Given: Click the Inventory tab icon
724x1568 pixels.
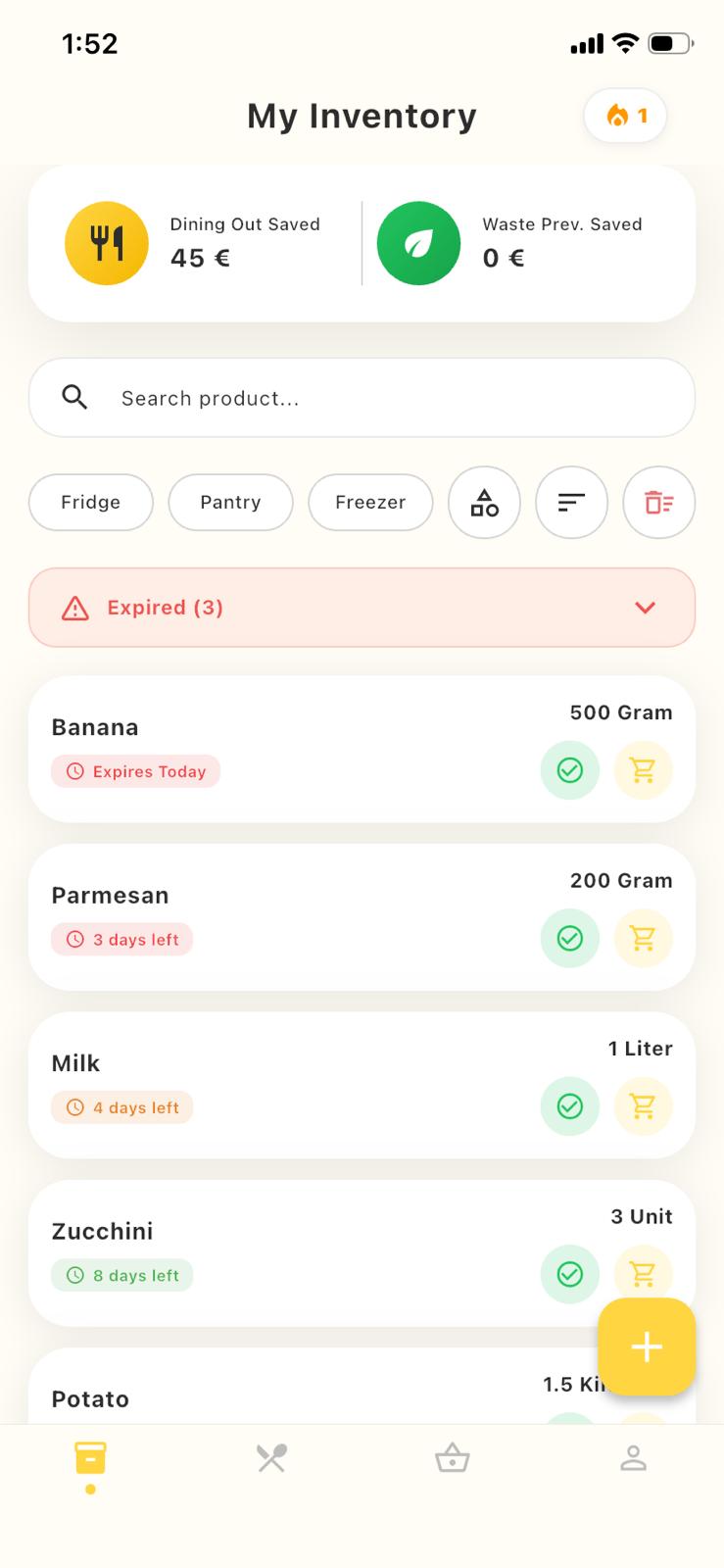Looking at the screenshot, I should tap(90, 1458).
